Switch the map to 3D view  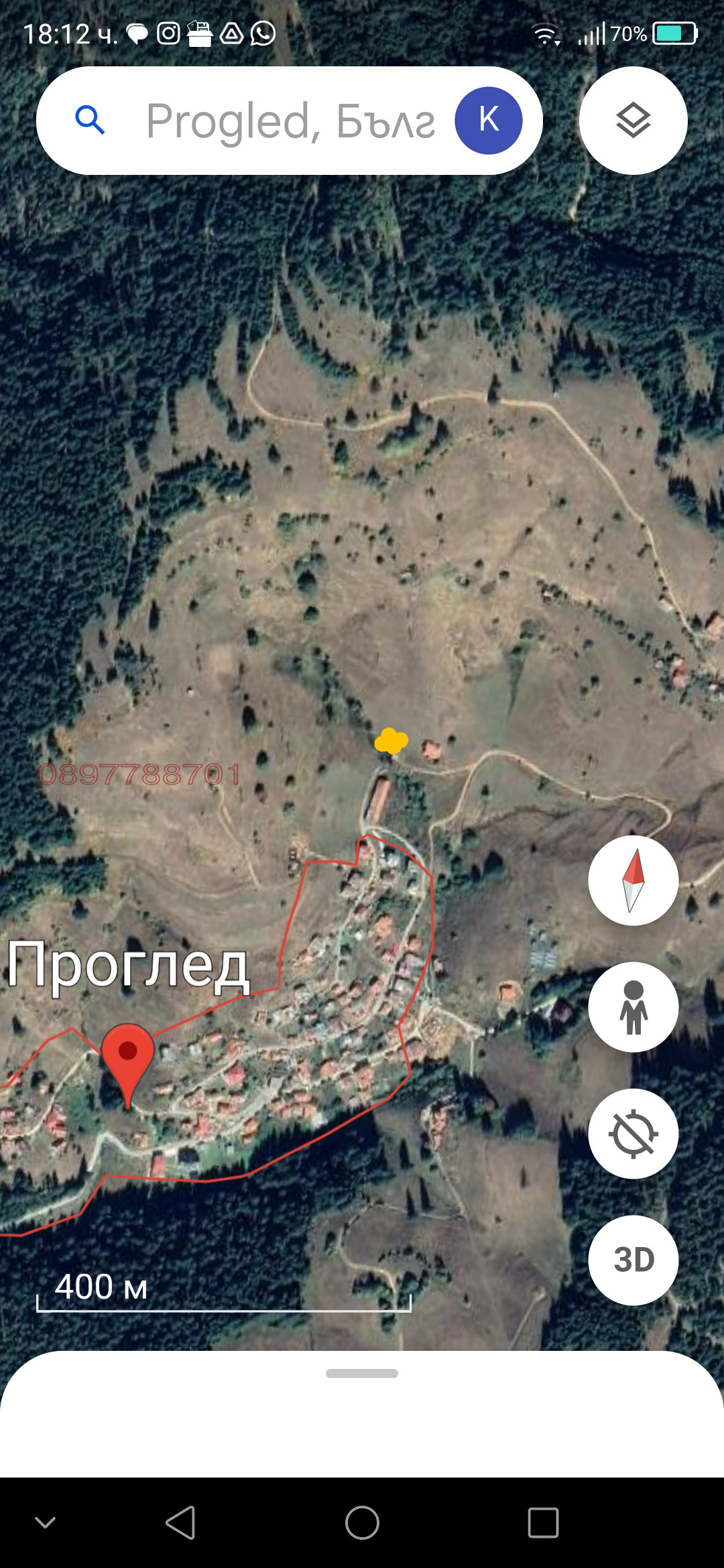pyautogui.click(x=633, y=1260)
